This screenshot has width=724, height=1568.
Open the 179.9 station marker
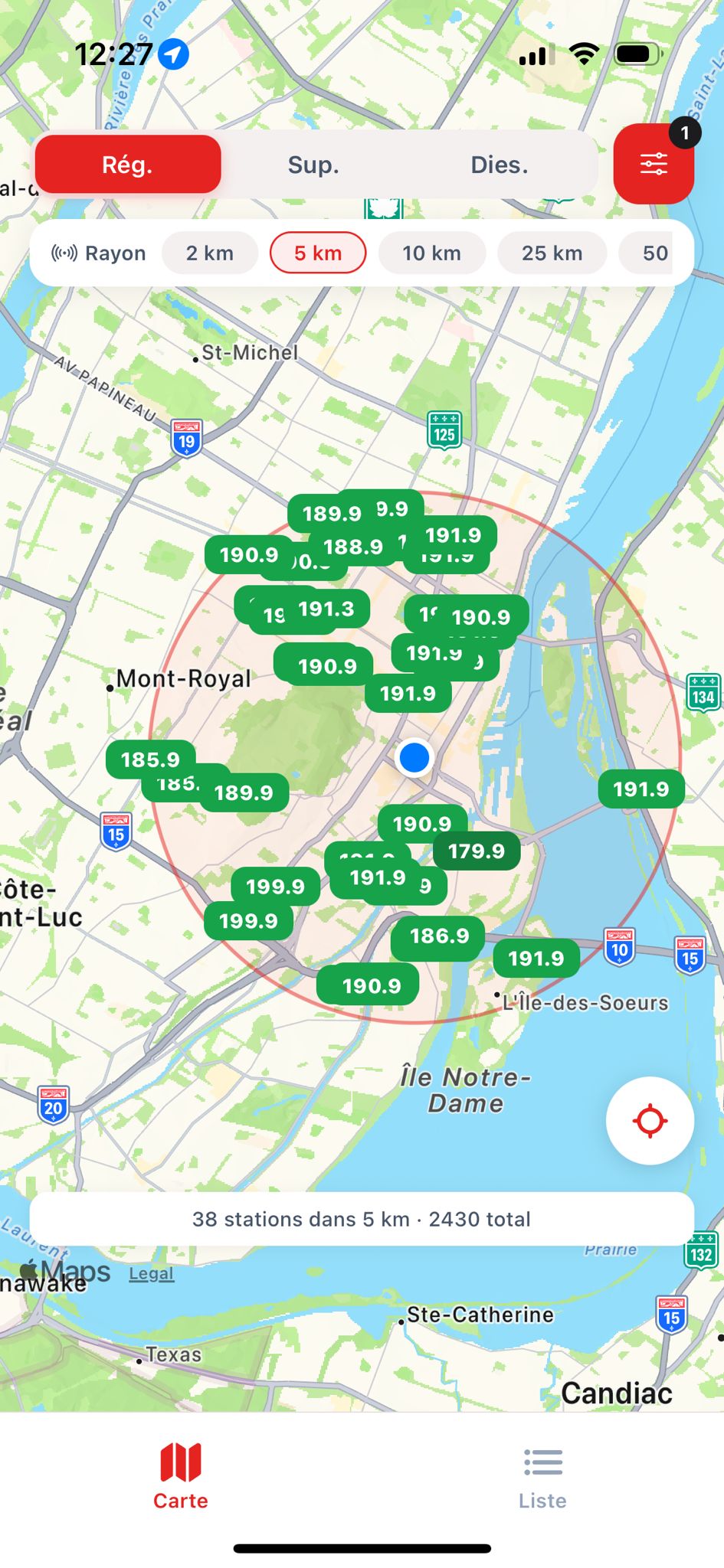click(x=477, y=851)
